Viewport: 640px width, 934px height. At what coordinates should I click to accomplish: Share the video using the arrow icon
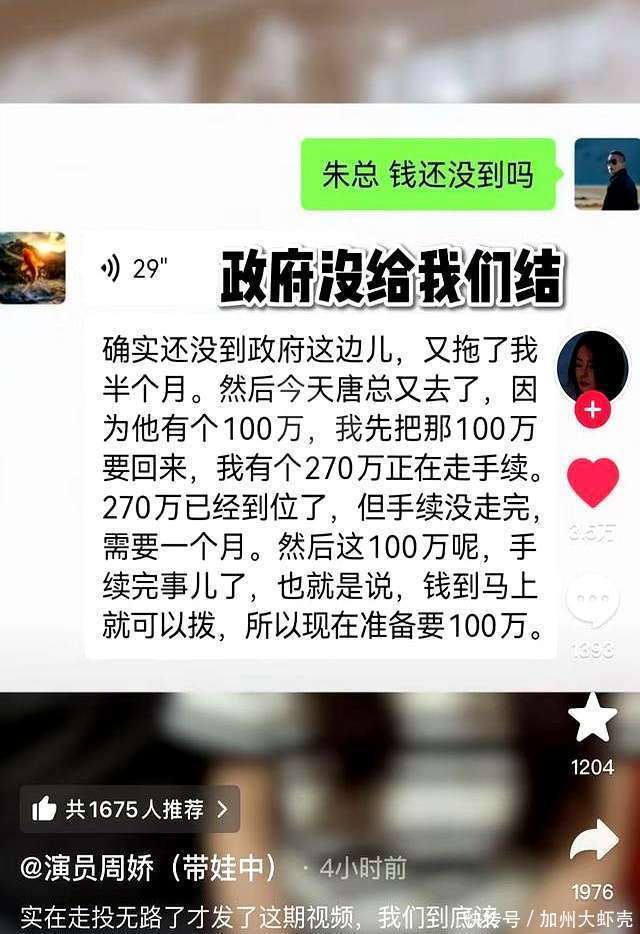coord(593,841)
